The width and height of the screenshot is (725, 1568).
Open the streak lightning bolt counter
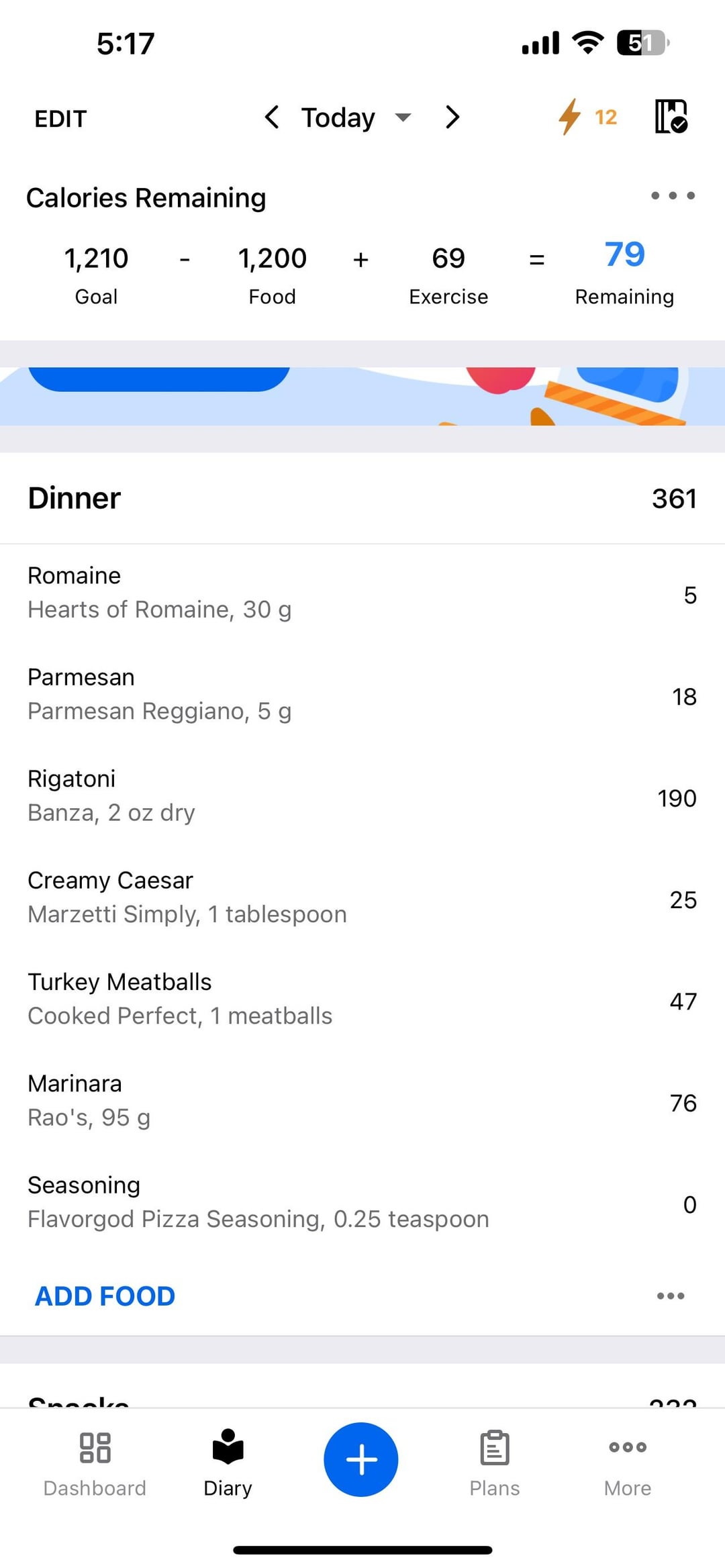587,117
